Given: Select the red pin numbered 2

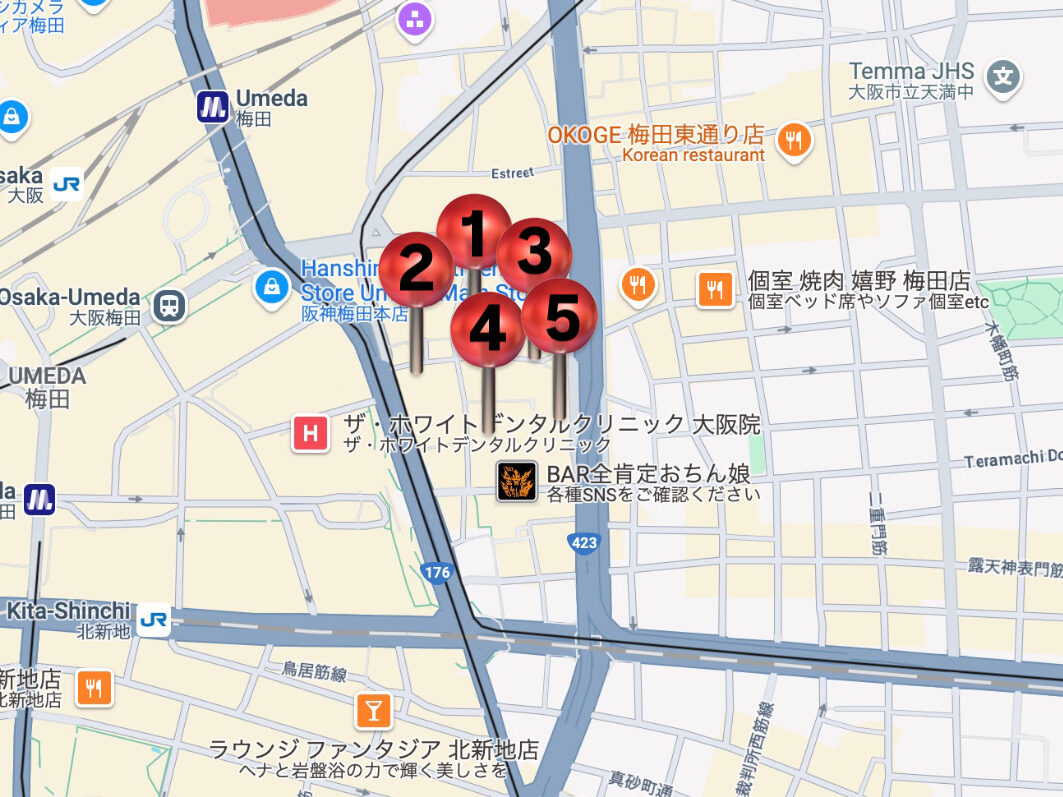Looking at the screenshot, I should 416,269.
